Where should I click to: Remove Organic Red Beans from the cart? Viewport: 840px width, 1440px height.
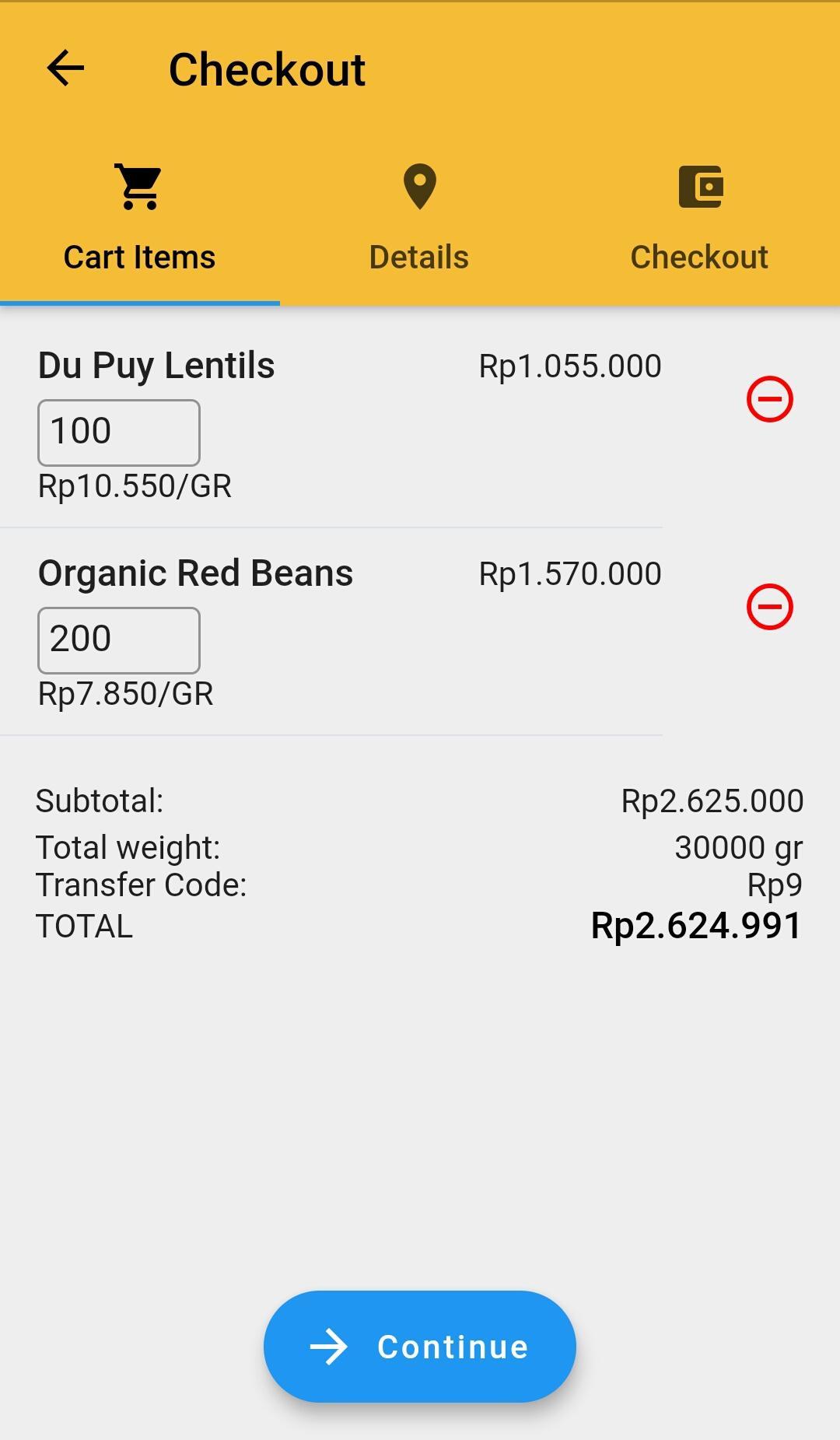pyautogui.click(x=769, y=607)
